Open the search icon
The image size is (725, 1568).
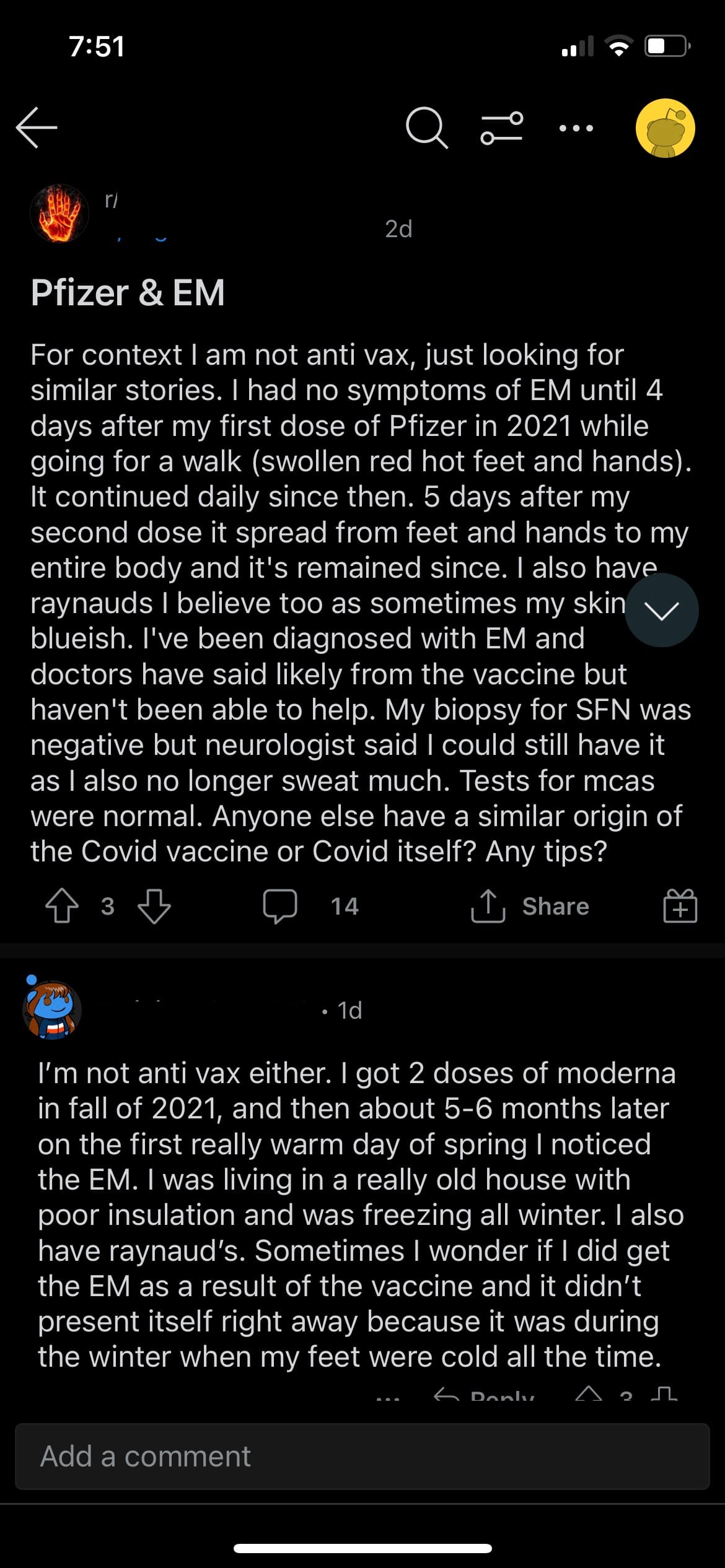(426, 128)
